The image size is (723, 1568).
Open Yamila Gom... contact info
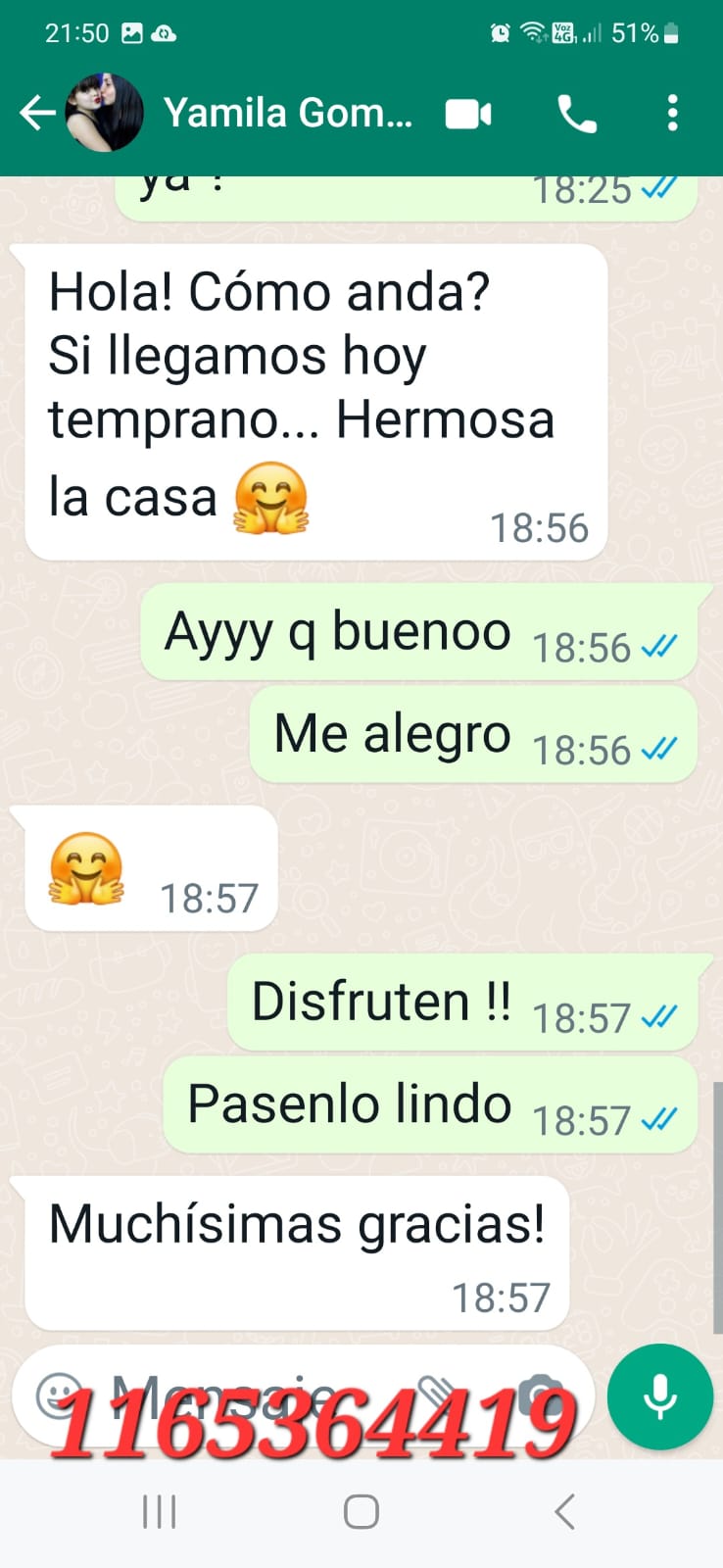(287, 114)
